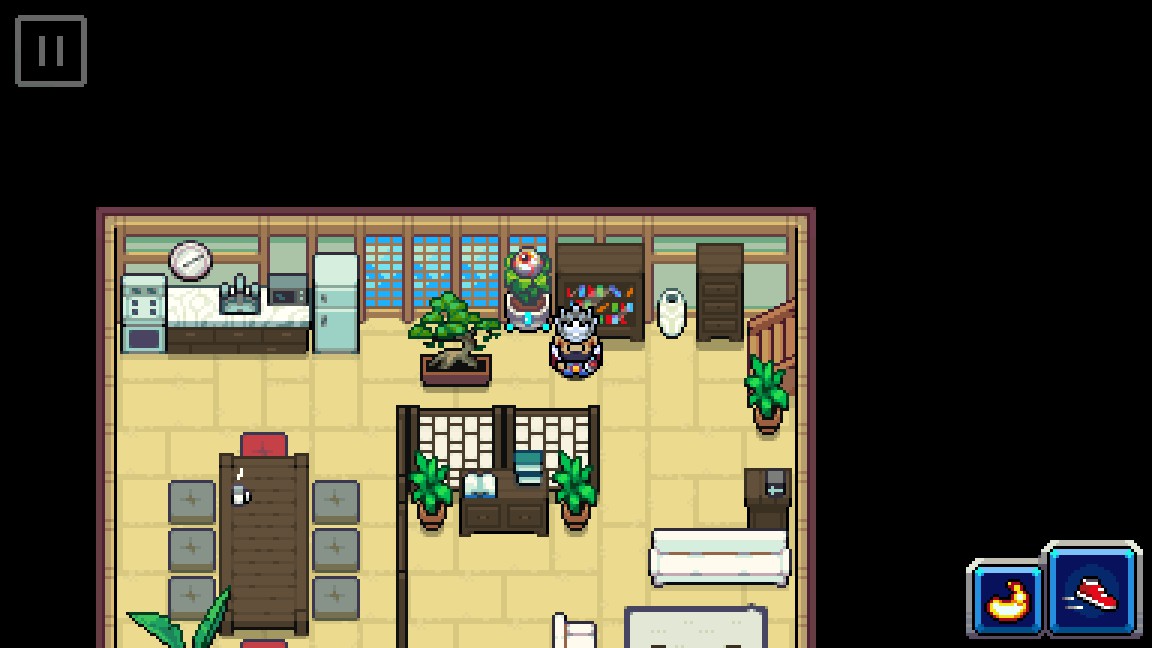Use the fire item button
1152x648 pixels.
tap(1007, 600)
